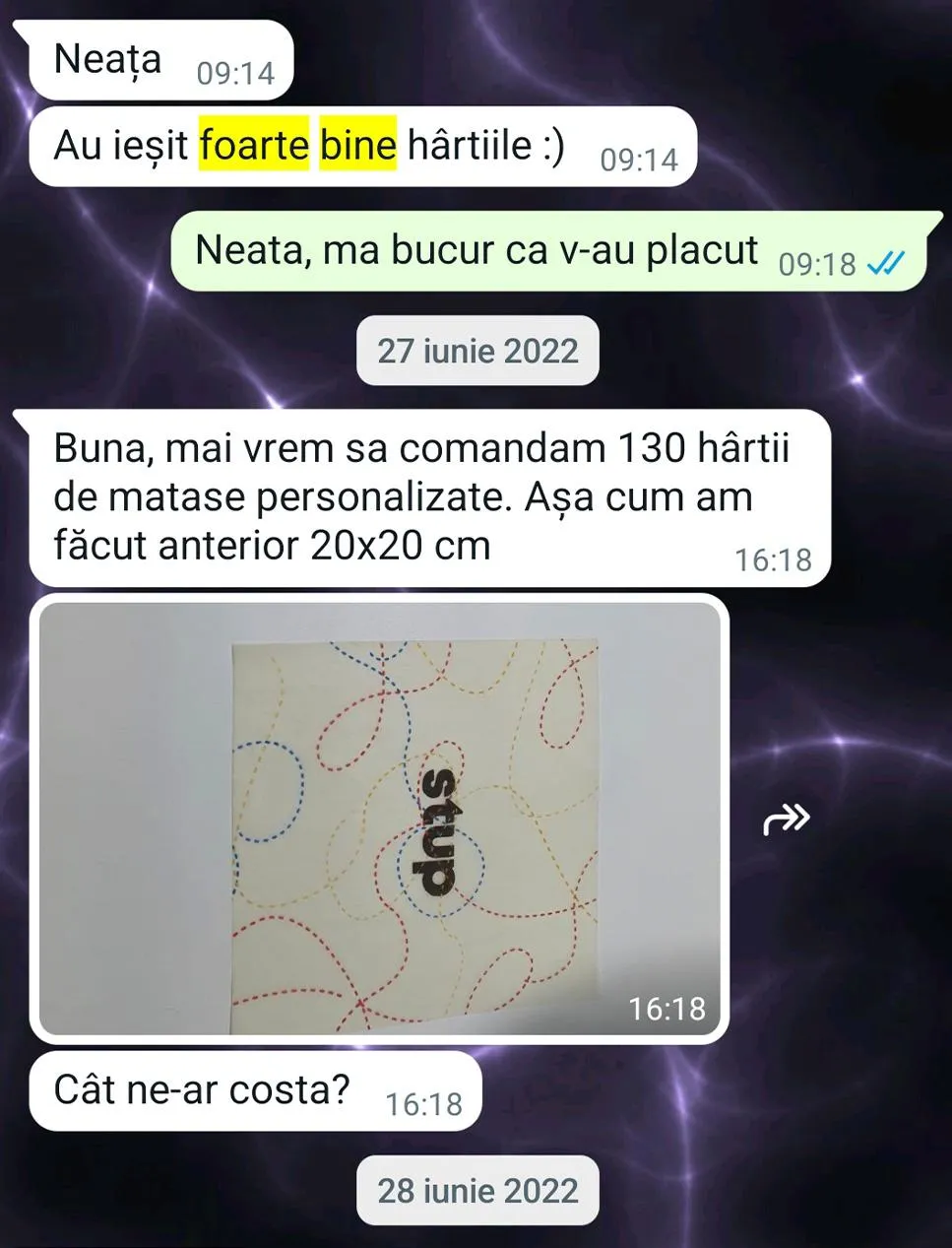Viewport: 952px width, 1248px height.
Task: Forward the photo using the arrow icon
Action: coord(787,819)
